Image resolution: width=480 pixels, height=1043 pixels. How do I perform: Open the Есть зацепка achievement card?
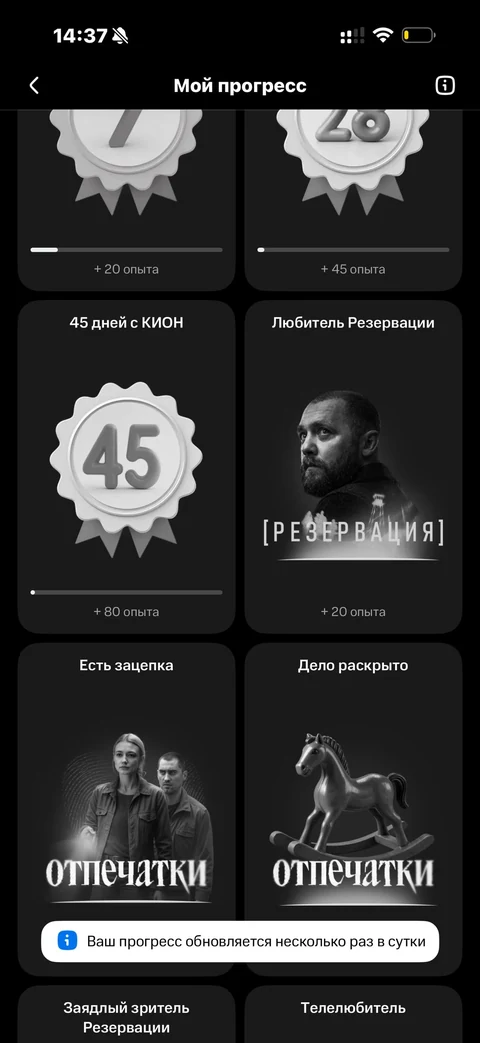click(x=126, y=810)
